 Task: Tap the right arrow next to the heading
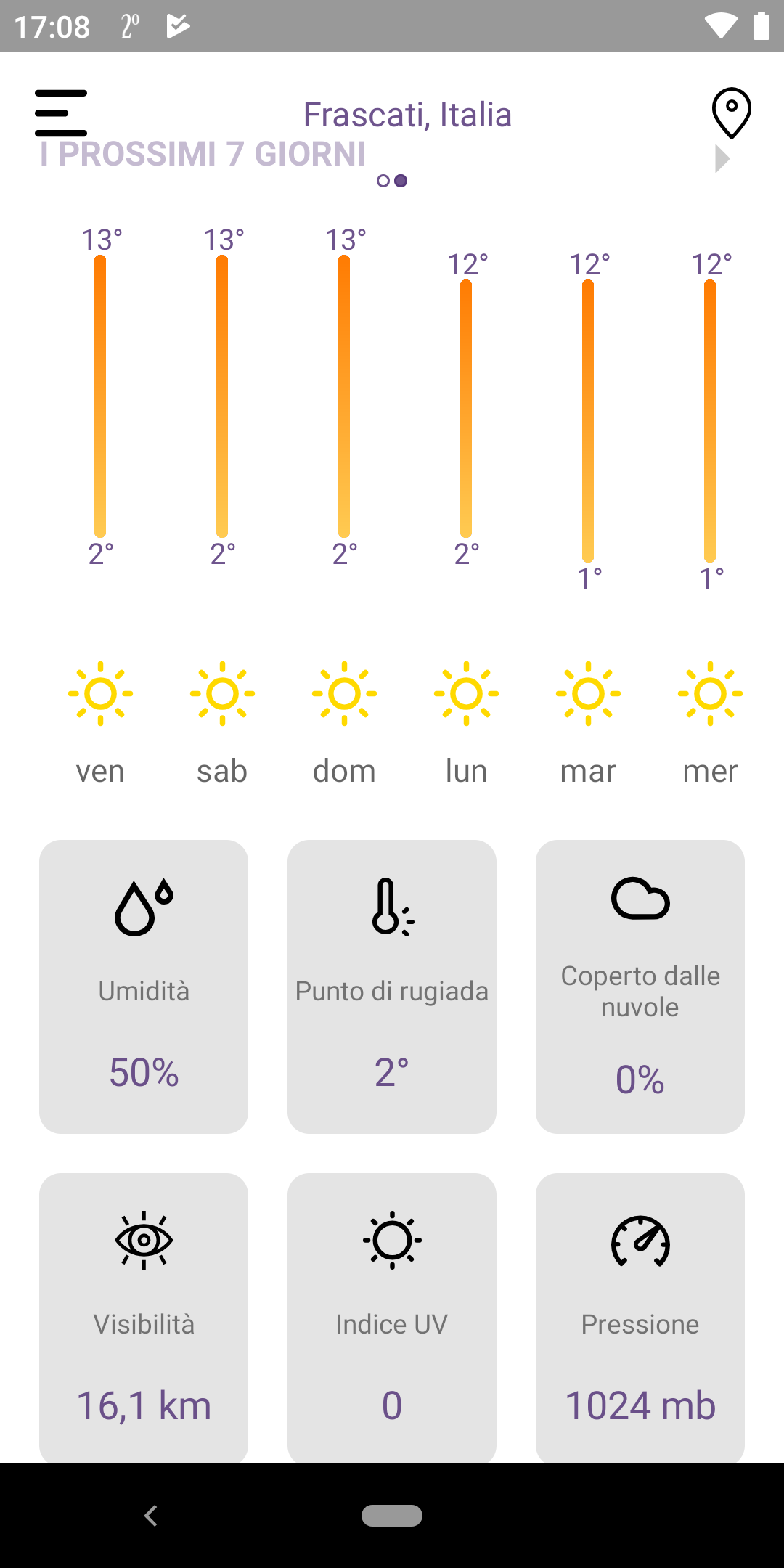[x=722, y=159]
